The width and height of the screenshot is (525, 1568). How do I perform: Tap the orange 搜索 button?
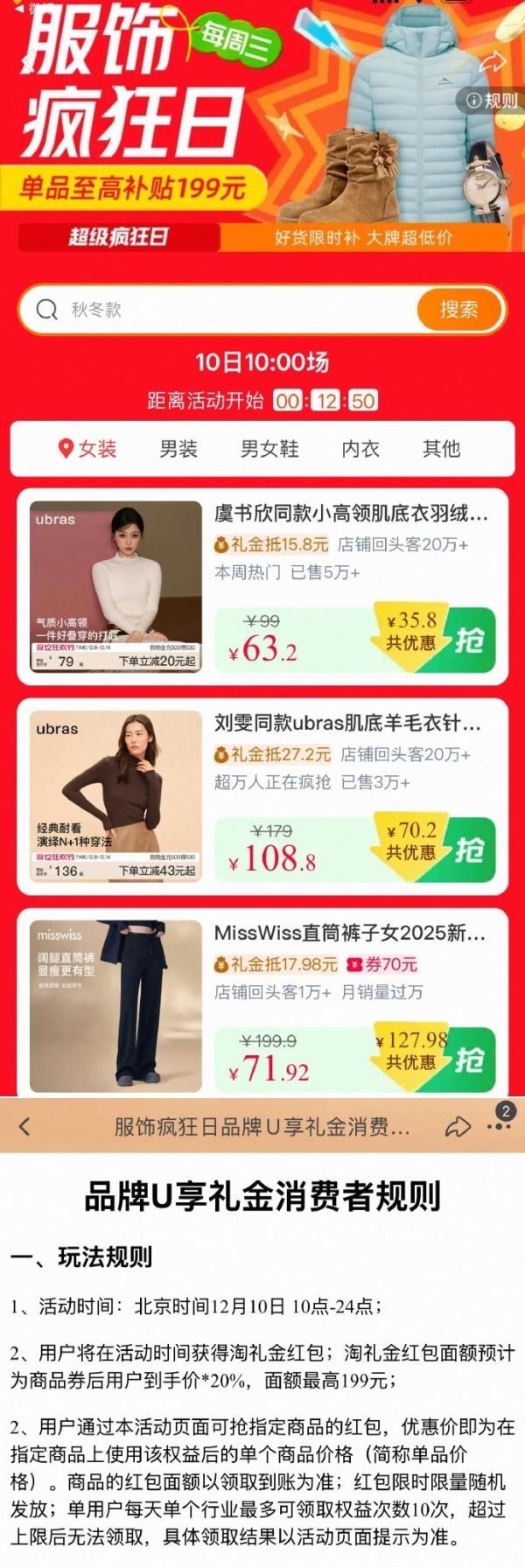click(458, 310)
